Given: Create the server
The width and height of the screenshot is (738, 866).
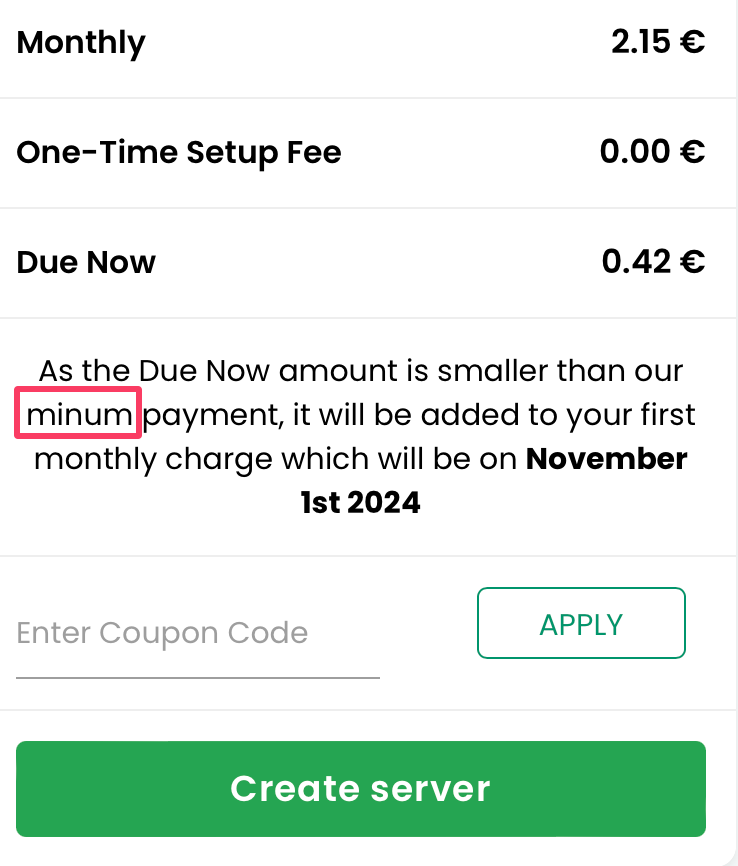Looking at the screenshot, I should pyautogui.click(x=361, y=789).
